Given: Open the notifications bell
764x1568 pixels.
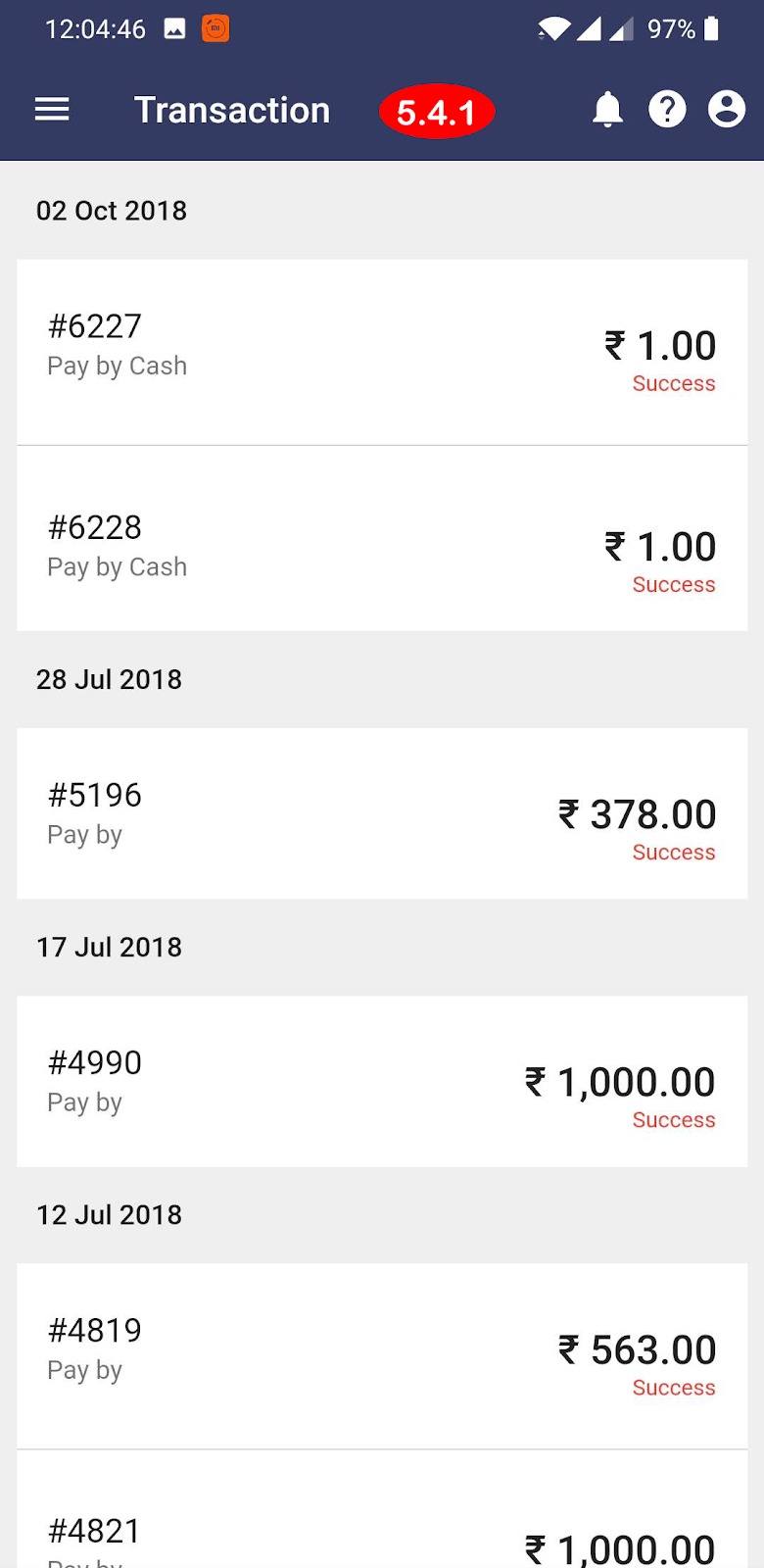Looking at the screenshot, I should [x=607, y=110].
